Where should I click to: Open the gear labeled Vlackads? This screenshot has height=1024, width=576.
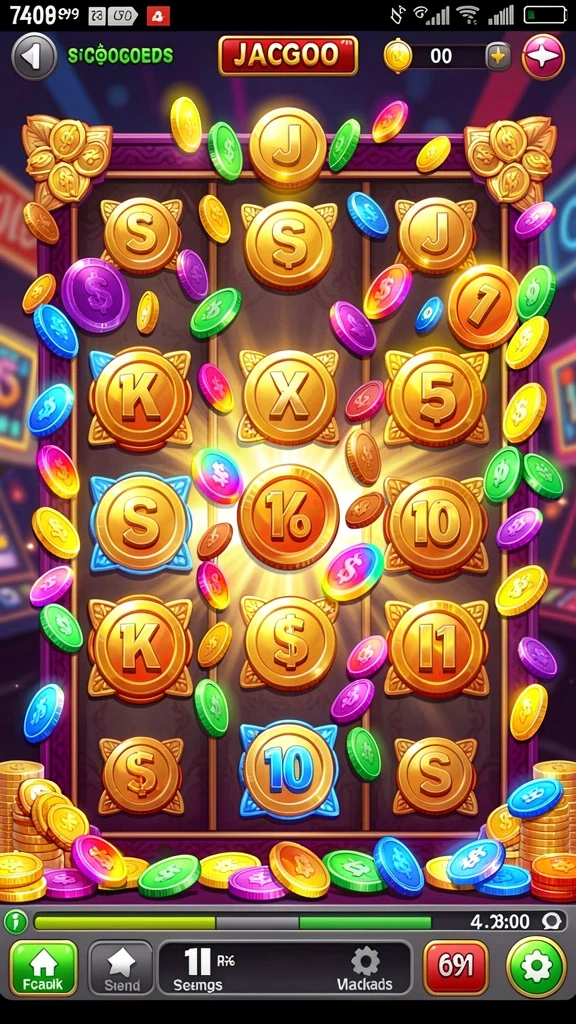(365, 968)
